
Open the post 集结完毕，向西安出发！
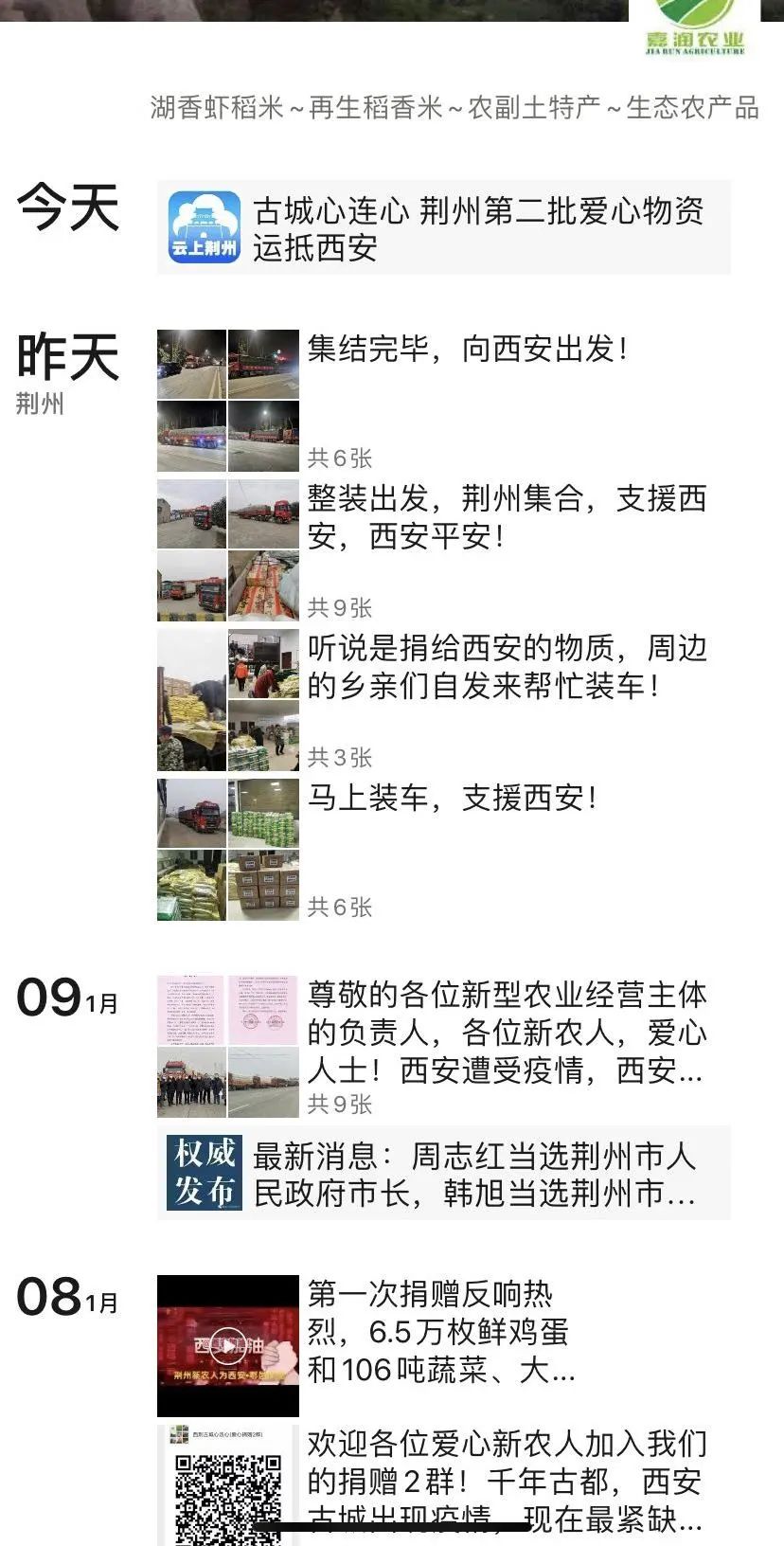click(467, 350)
